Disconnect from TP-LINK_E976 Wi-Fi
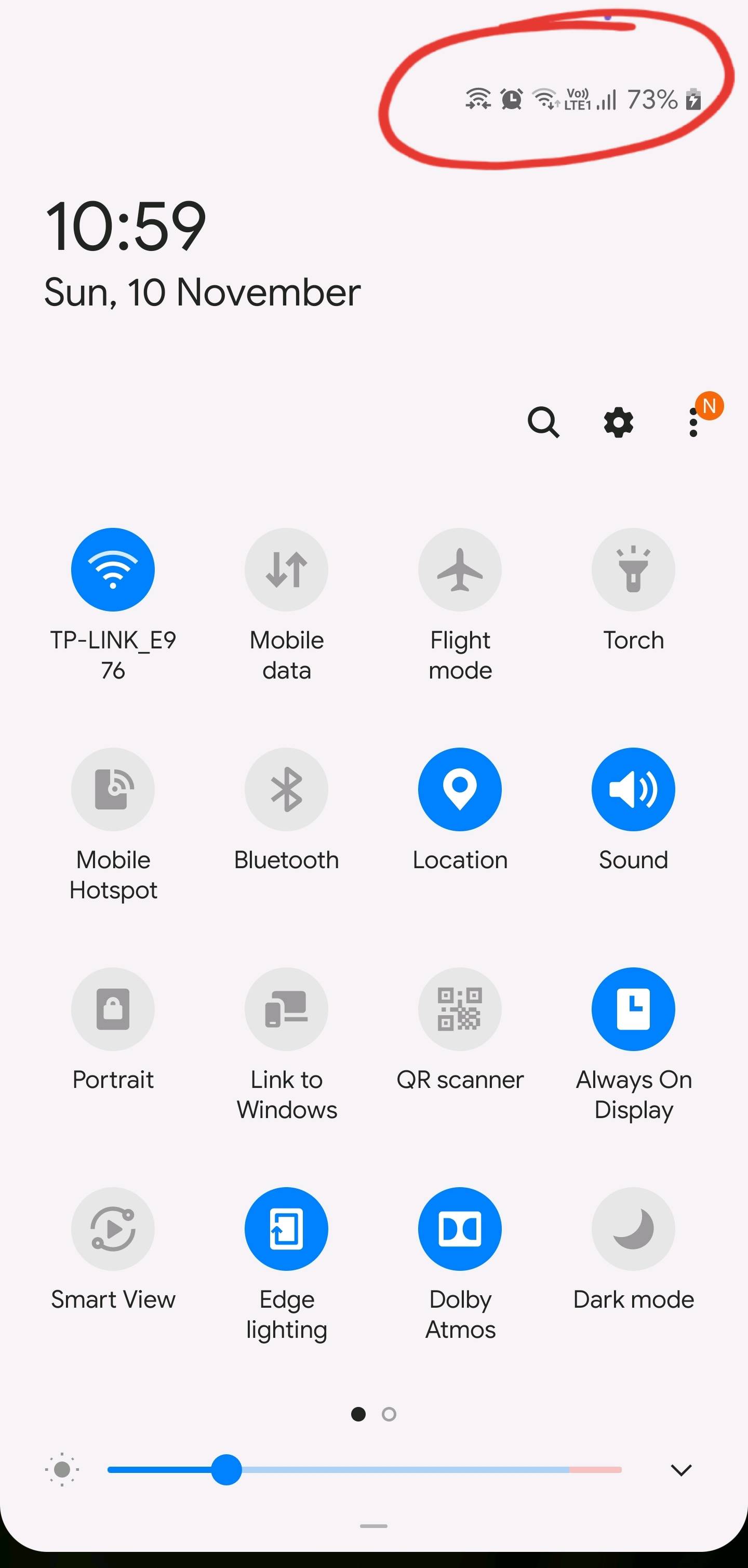Screen dimensions: 748x1568 coord(113,568)
